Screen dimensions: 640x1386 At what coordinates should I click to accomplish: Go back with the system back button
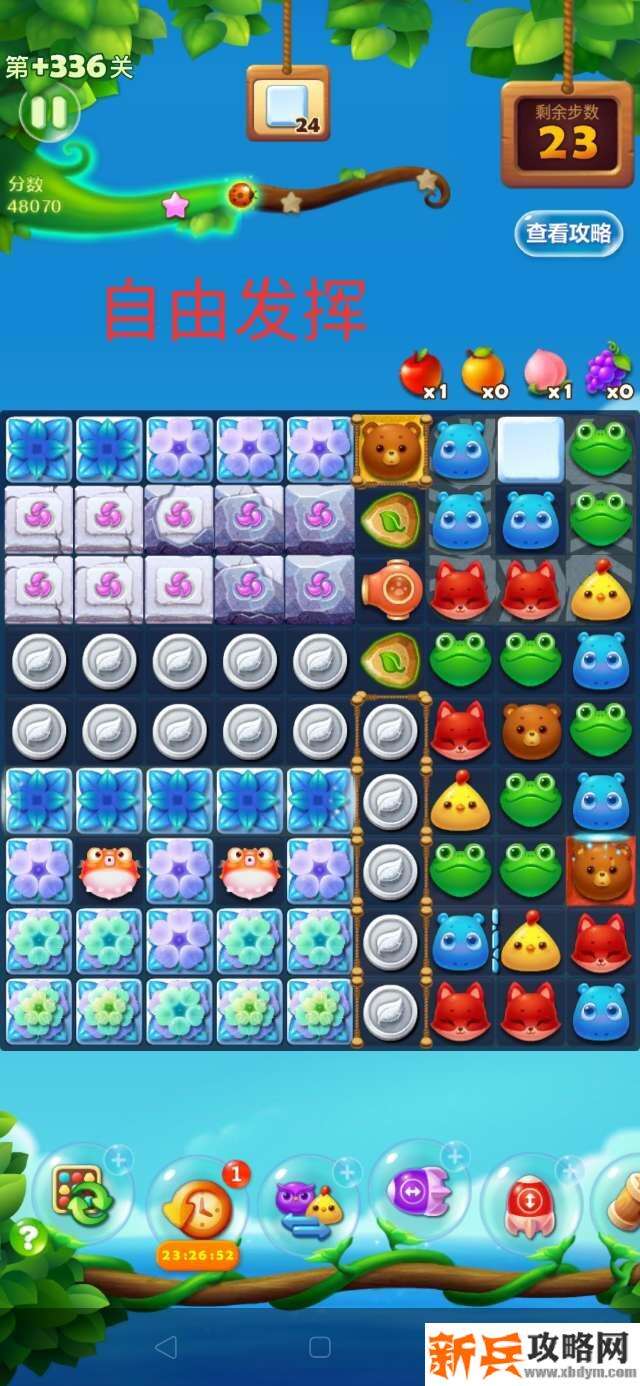click(166, 1347)
